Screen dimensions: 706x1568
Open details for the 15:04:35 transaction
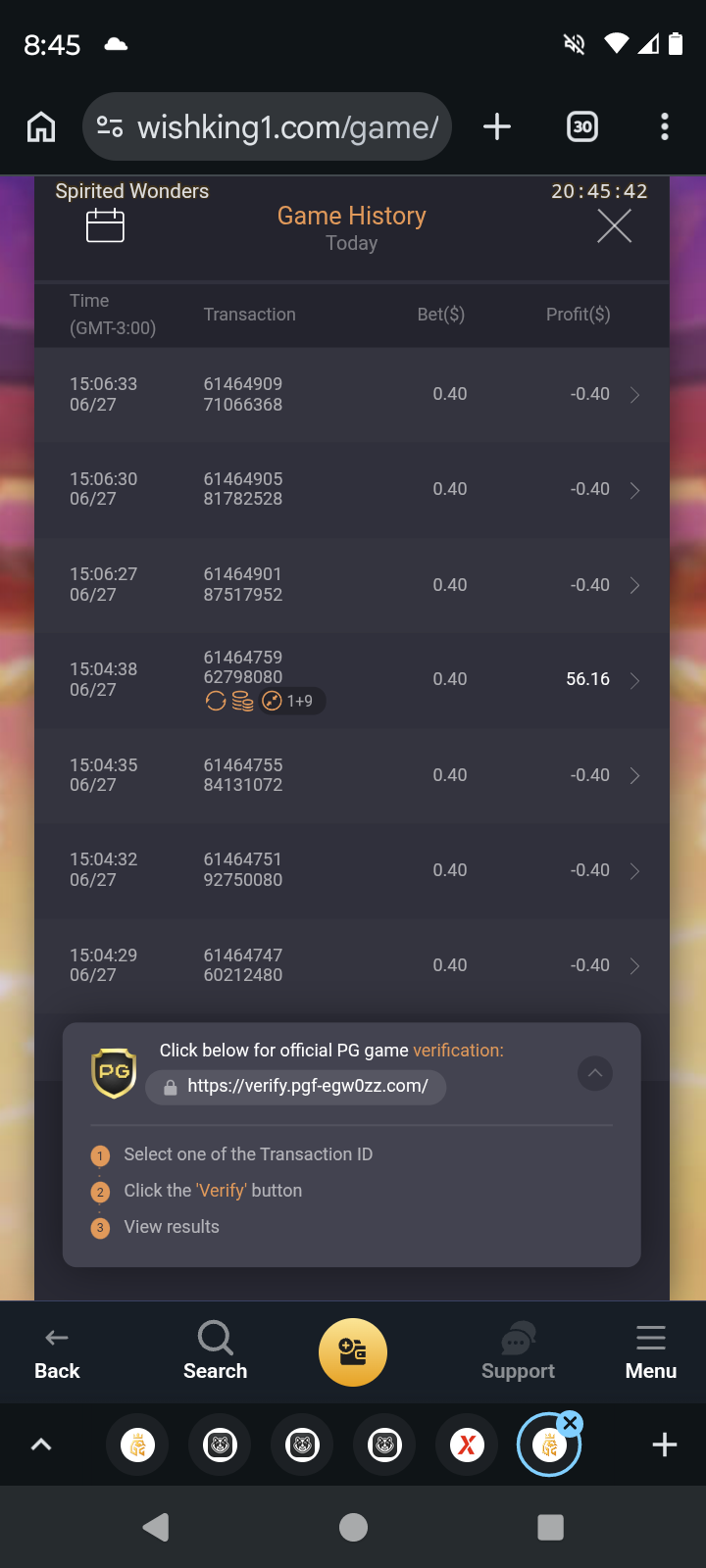click(352, 775)
